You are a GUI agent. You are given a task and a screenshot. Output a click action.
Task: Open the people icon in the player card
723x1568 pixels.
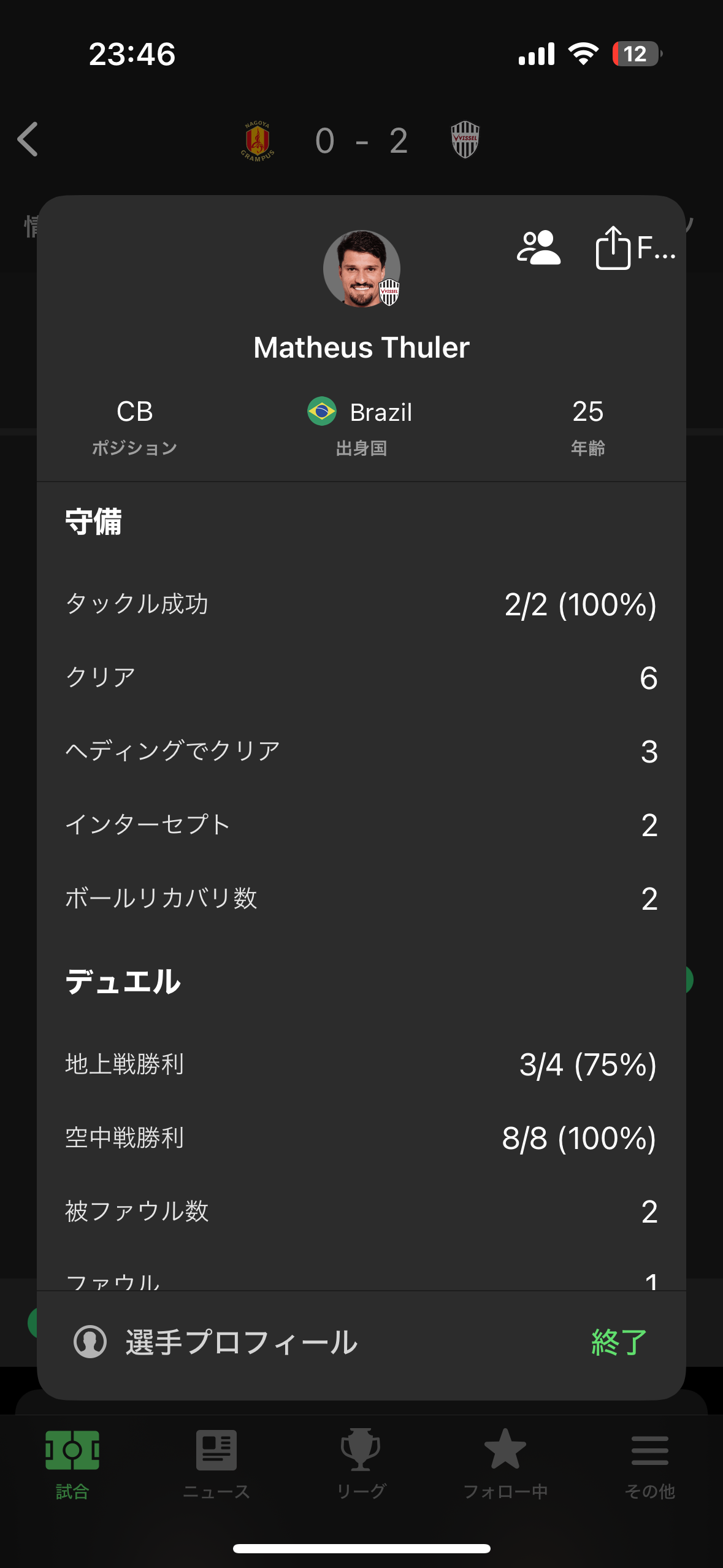pos(538,248)
